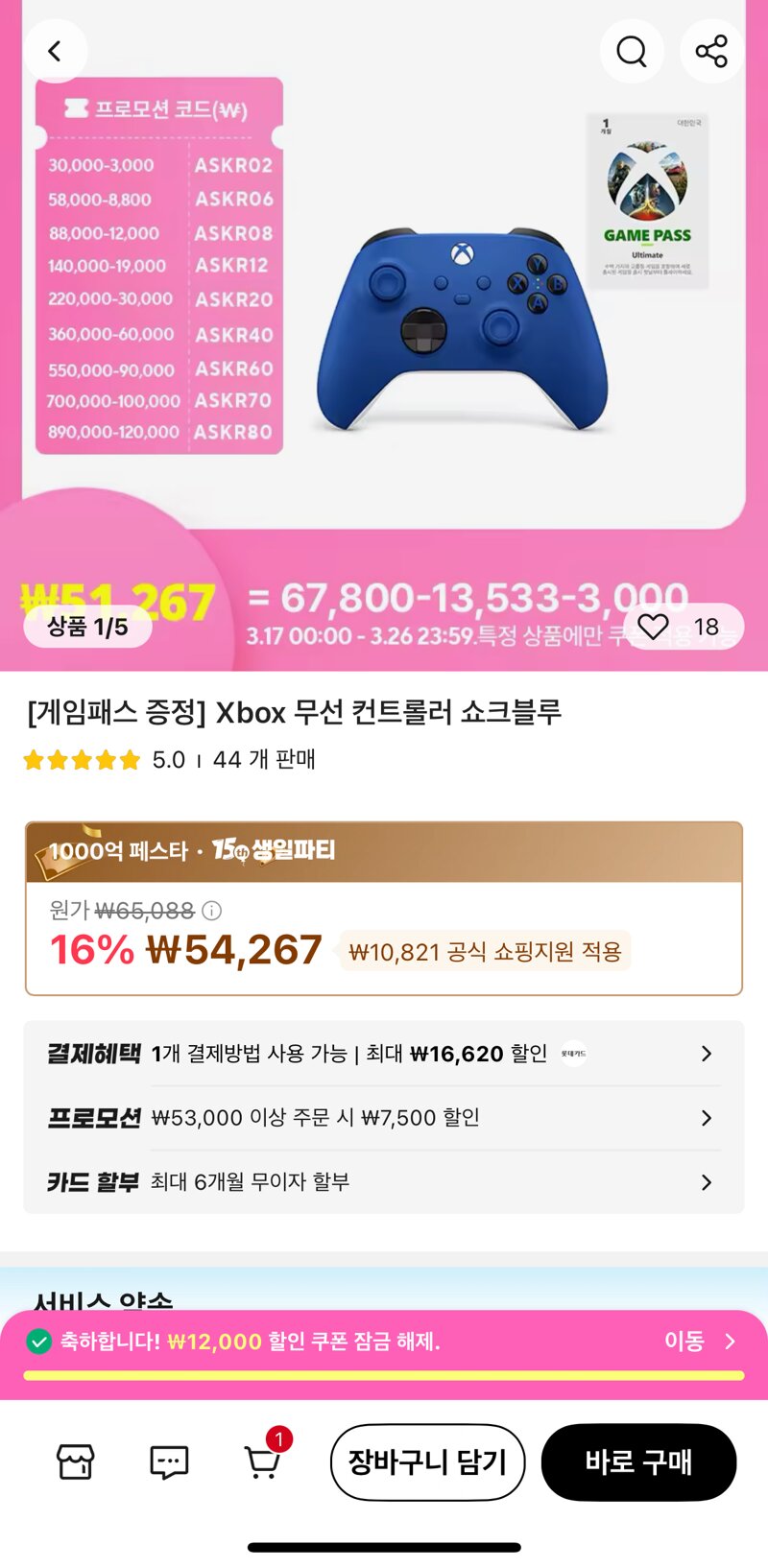Share this Xbox controller product
Screen dimensions: 768x1568
pos(711,51)
